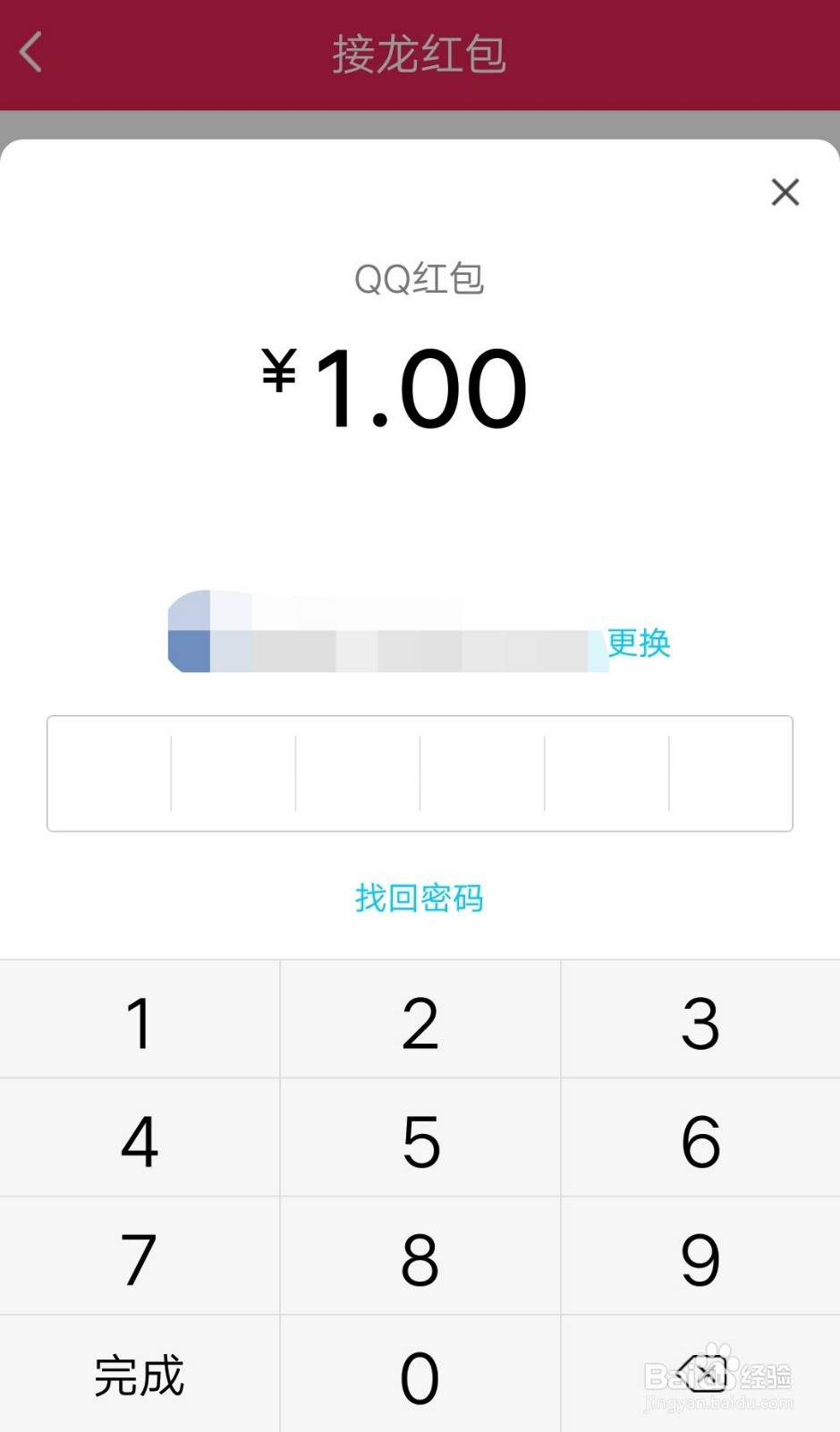Close the QQ红包 payment dialog with the X

785,192
